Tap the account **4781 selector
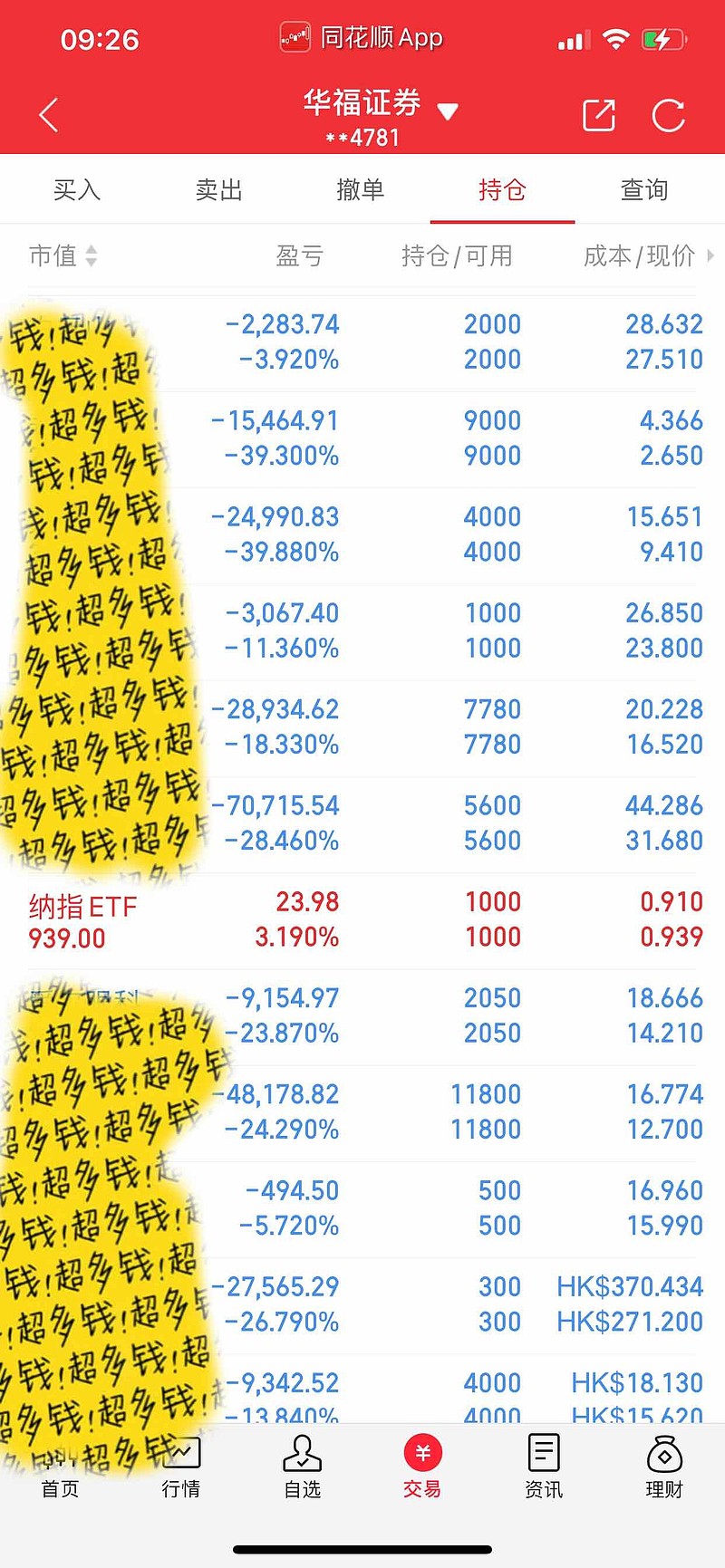Image resolution: width=725 pixels, height=1568 pixels. [362, 138]
